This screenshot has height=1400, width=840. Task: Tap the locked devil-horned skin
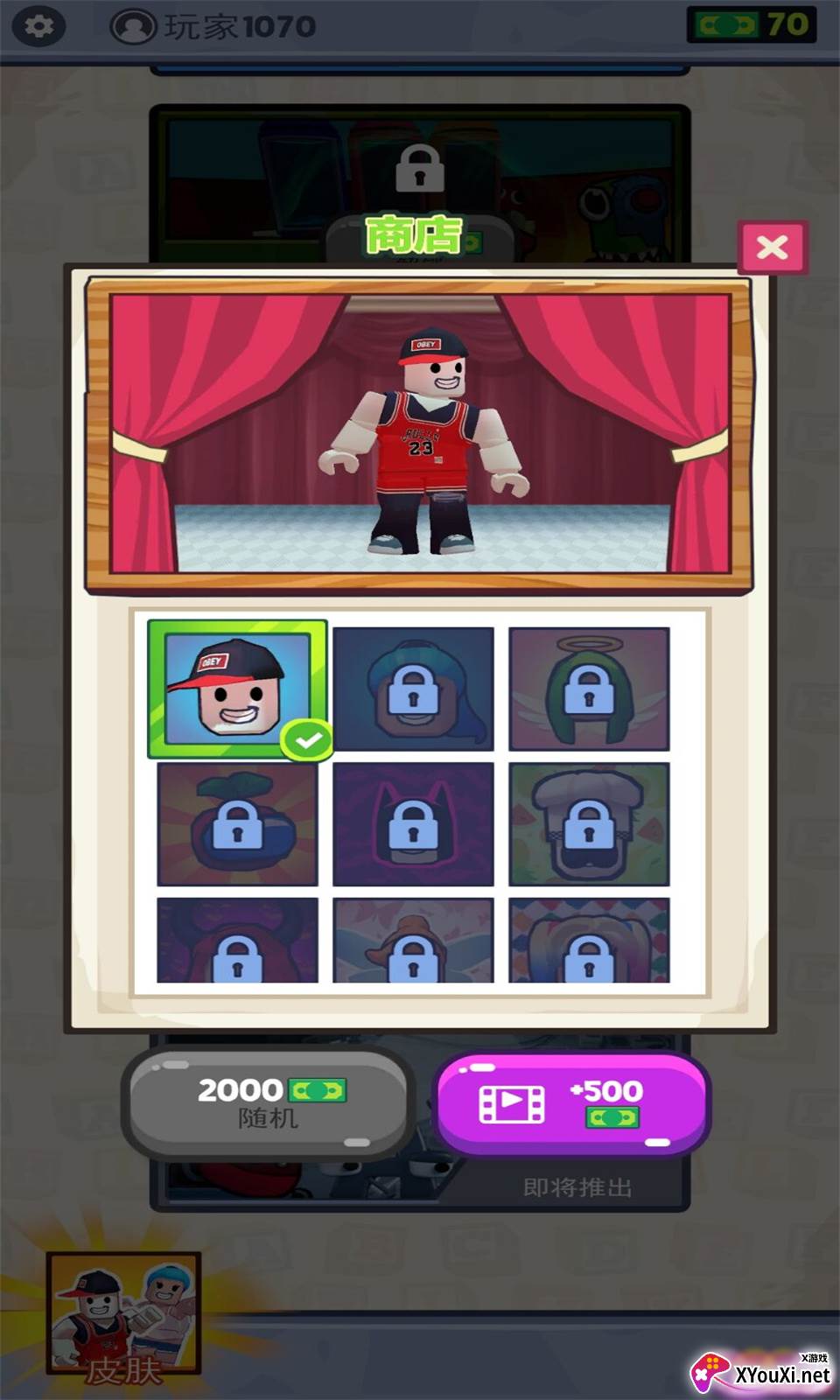237,941
